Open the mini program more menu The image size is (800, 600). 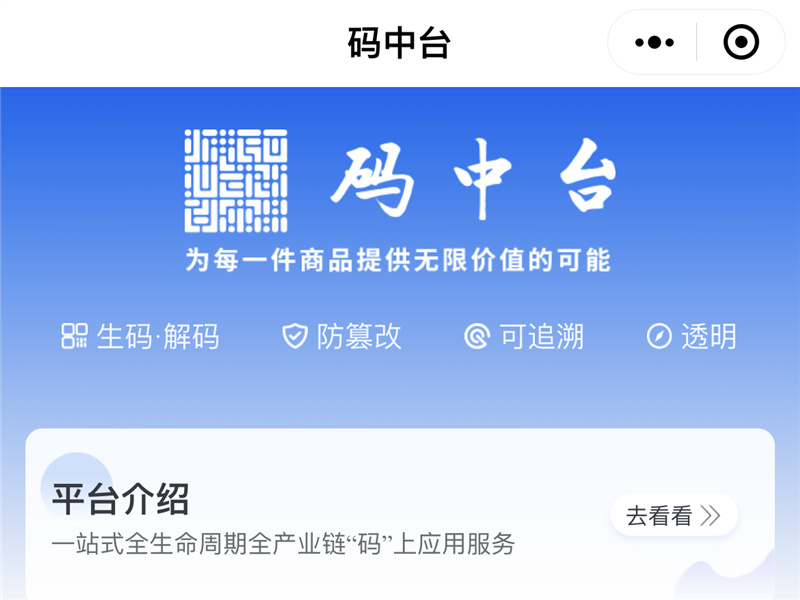[x=655, y=43]
